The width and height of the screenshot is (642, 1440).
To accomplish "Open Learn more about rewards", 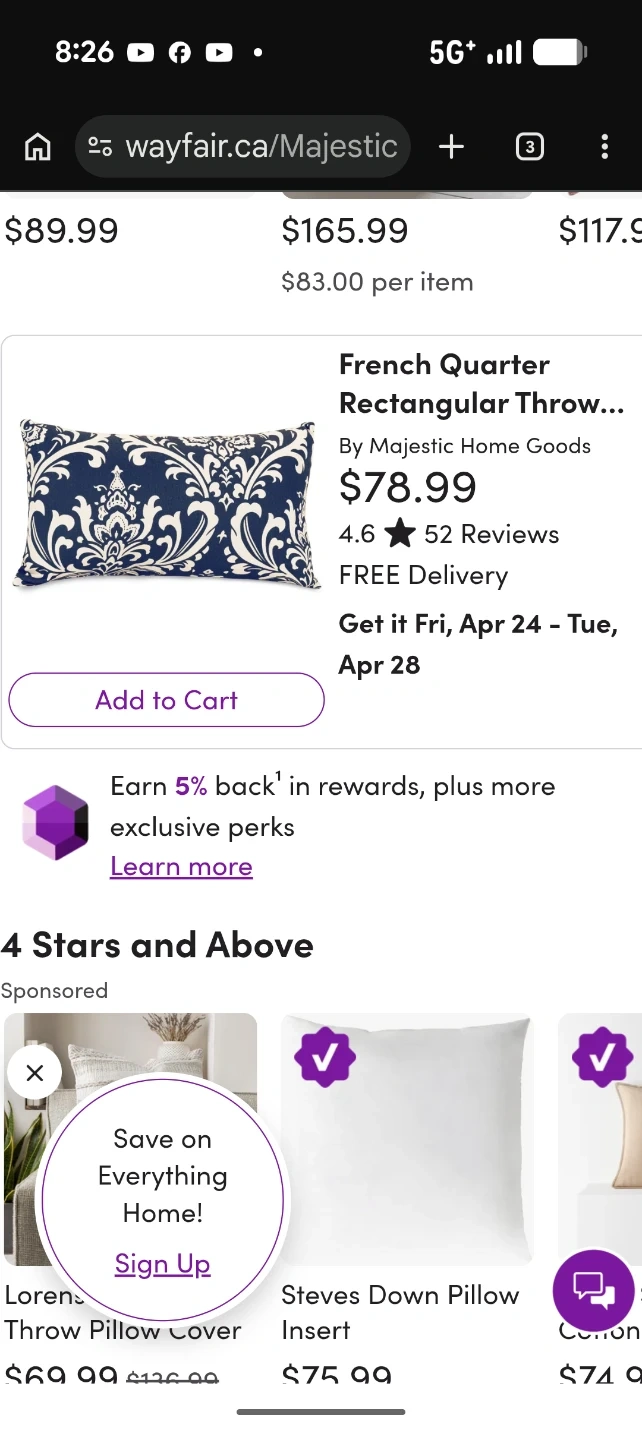I will (181, 866).
